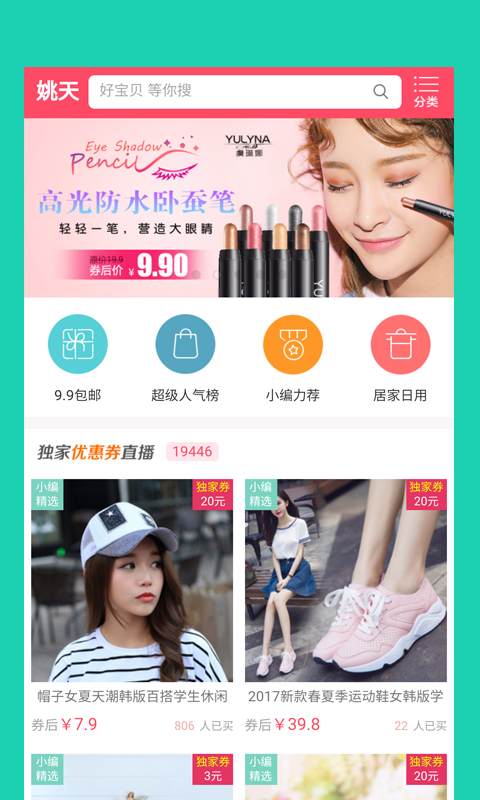The image size is (480, 800).
Task: Open the eye shadow pencil banner
Action: pyautogui.click(x=239, y=208)
